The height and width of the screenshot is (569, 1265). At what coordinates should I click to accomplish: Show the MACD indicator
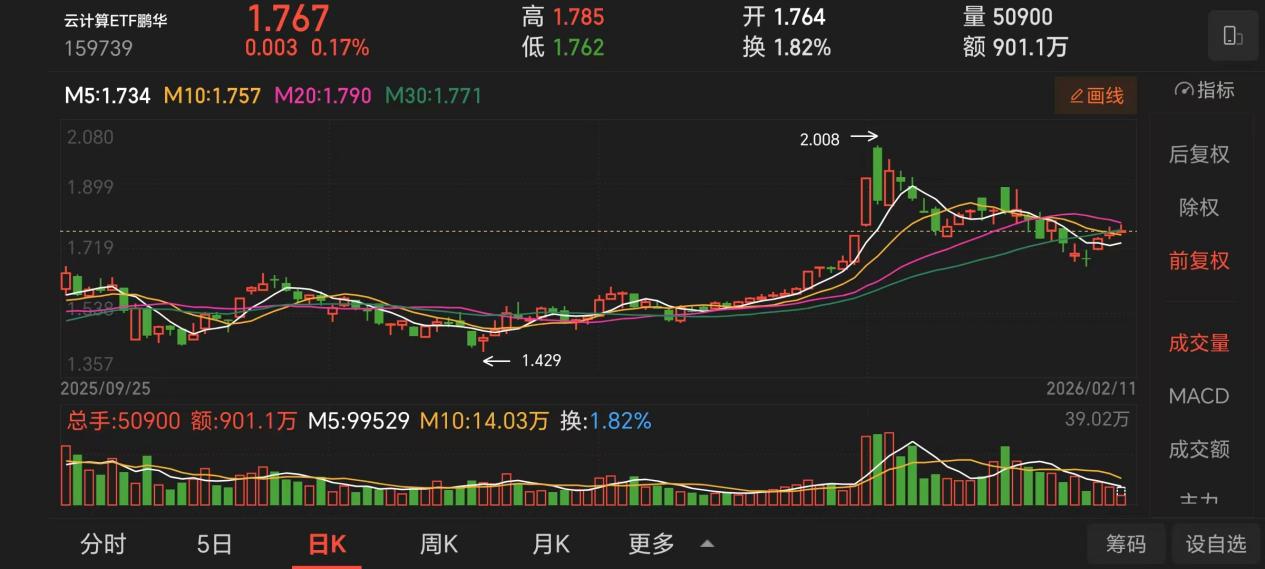pyautogui.click(x=1198, y=396)
